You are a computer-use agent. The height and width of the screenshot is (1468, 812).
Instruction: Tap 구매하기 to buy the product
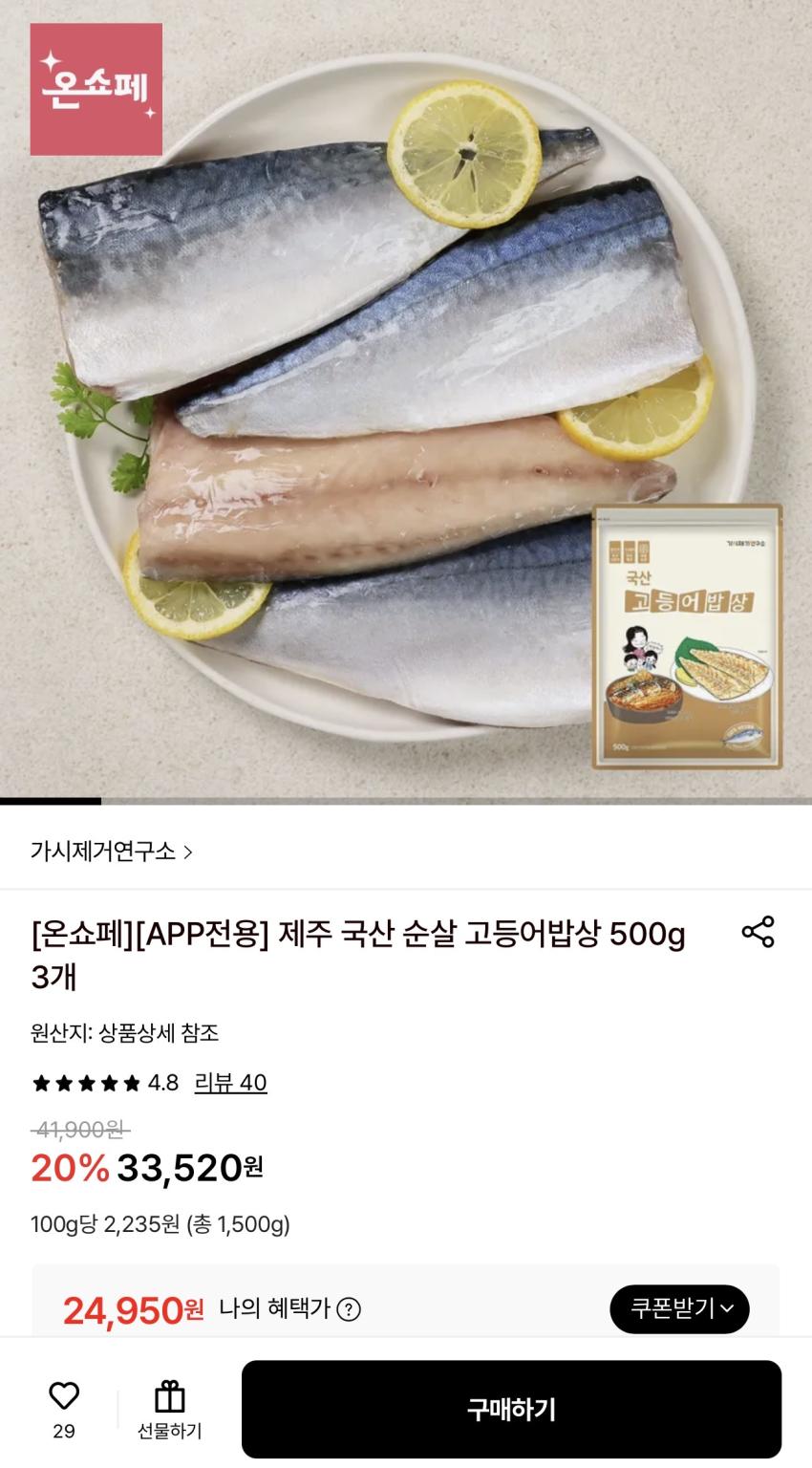coord(511,1409)
